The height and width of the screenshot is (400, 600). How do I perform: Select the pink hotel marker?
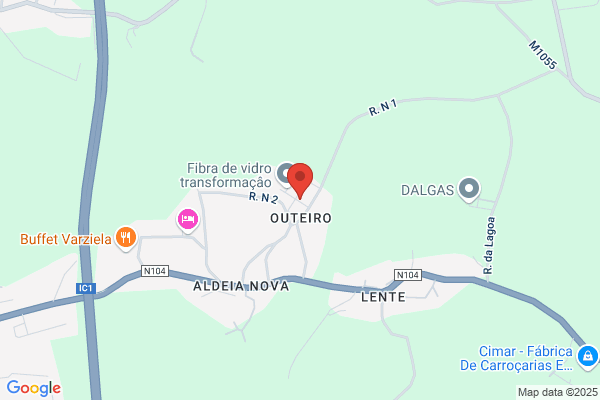(x=188, y=221)
